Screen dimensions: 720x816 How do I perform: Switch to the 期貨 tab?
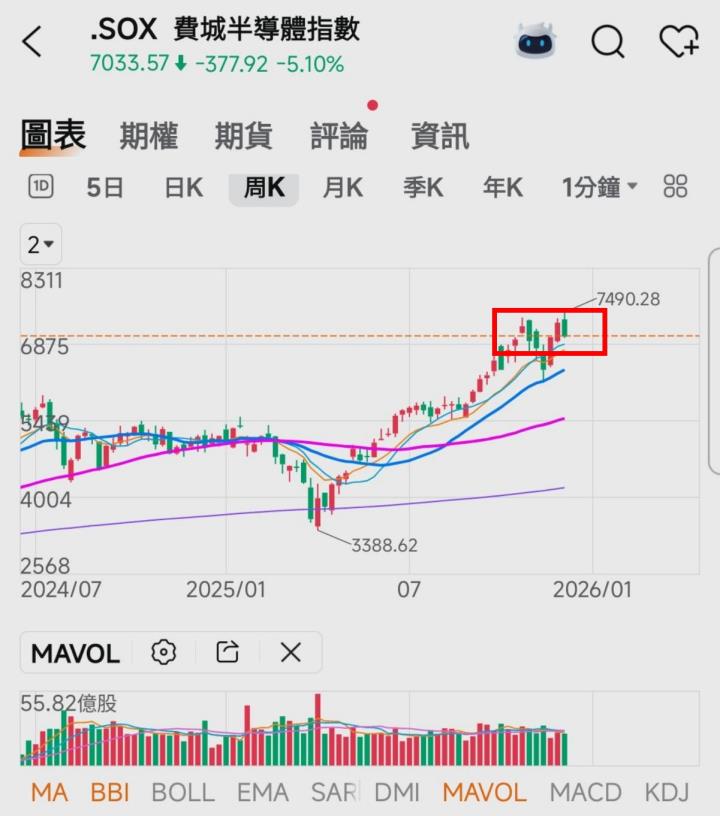[x=243, y=136]
